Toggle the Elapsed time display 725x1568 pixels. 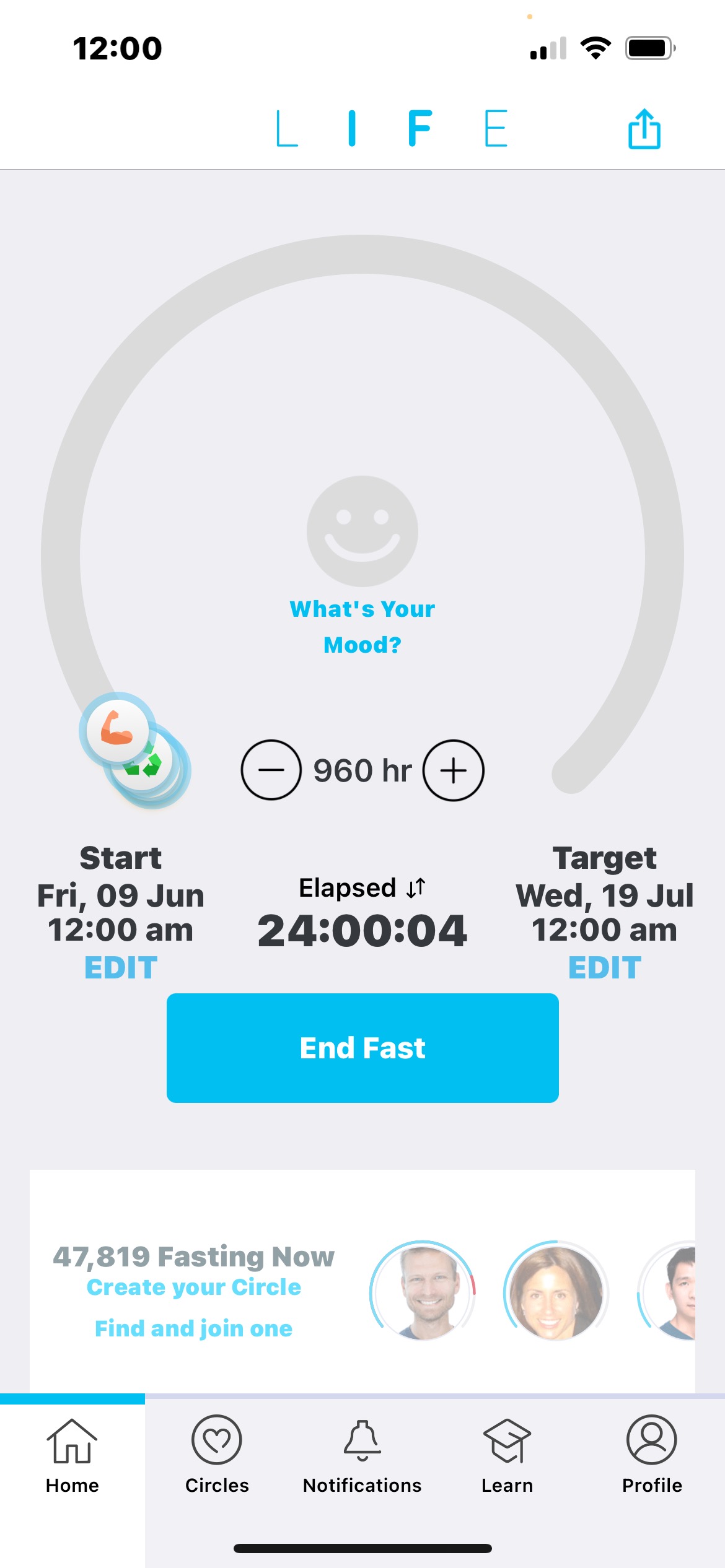click(x=362, y=888)
